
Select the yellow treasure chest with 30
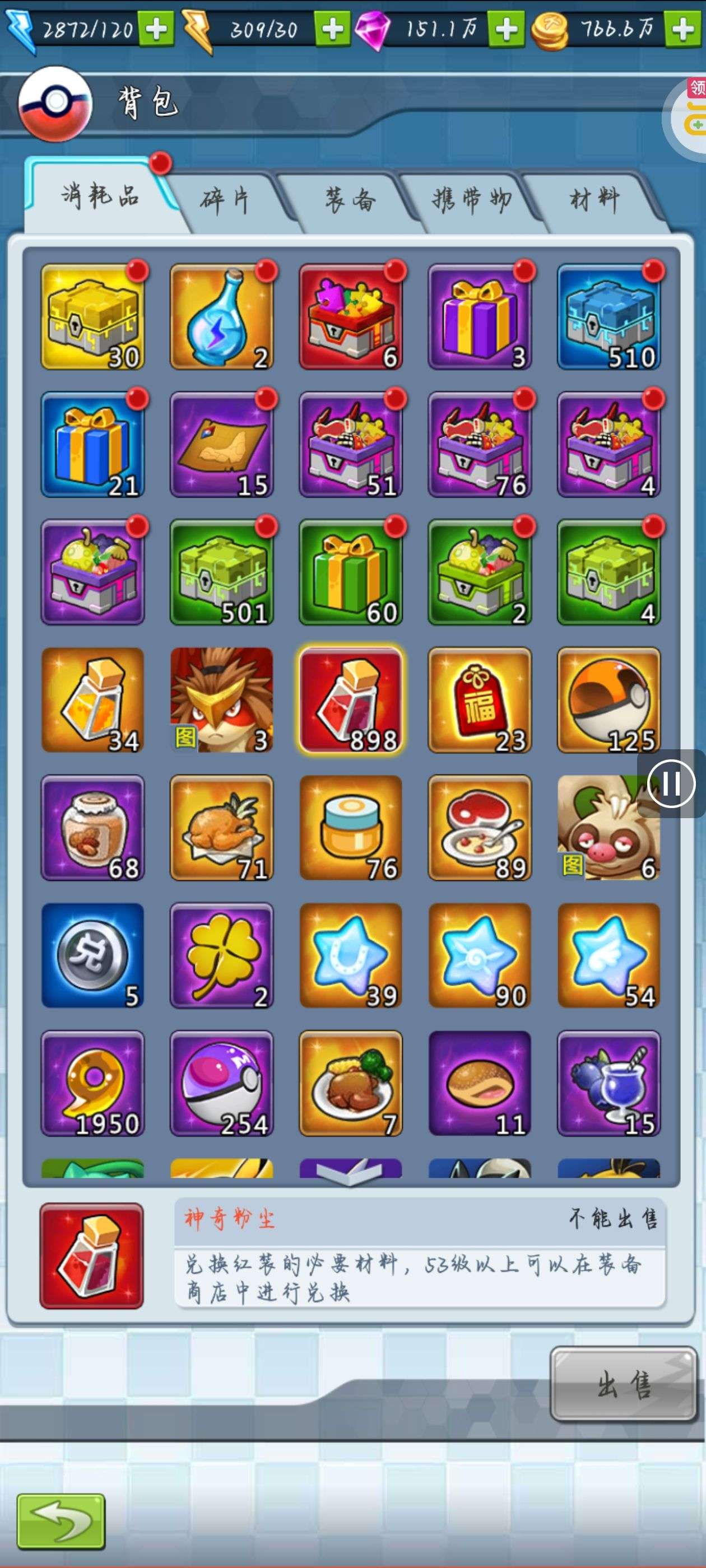click(x=92, y=316)
